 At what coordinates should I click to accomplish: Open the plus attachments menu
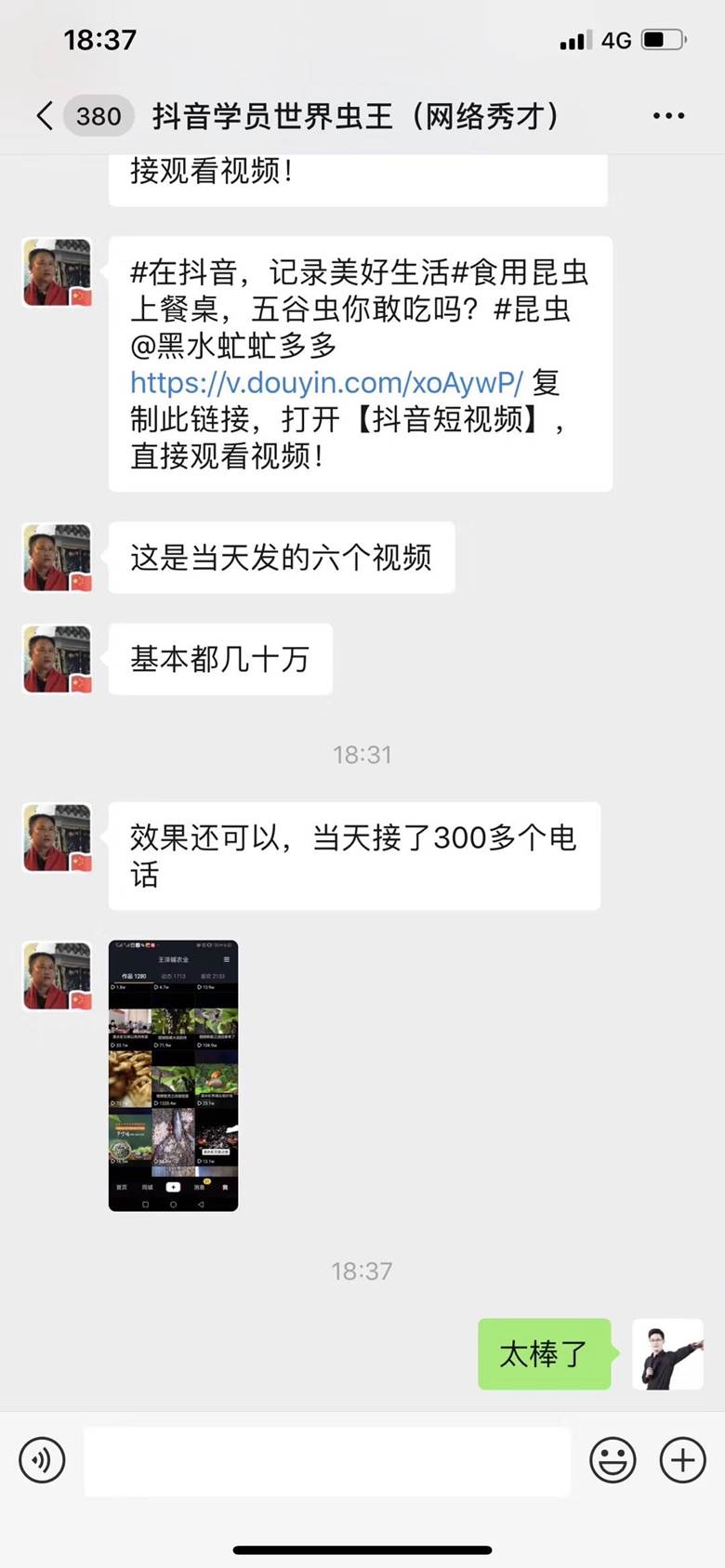(x=682, y=1460)
